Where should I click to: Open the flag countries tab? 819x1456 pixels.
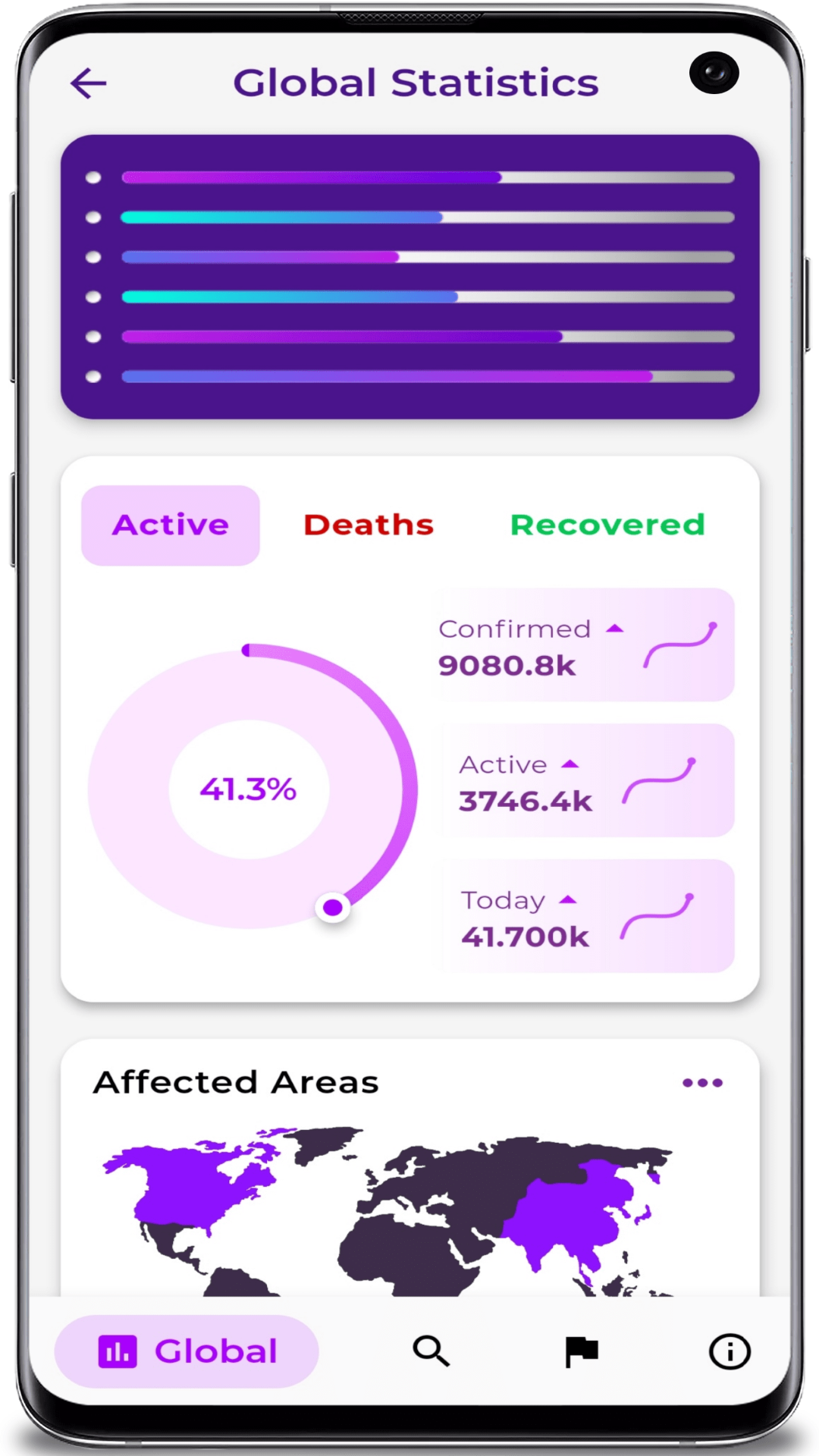click(x=582, y=1351)
